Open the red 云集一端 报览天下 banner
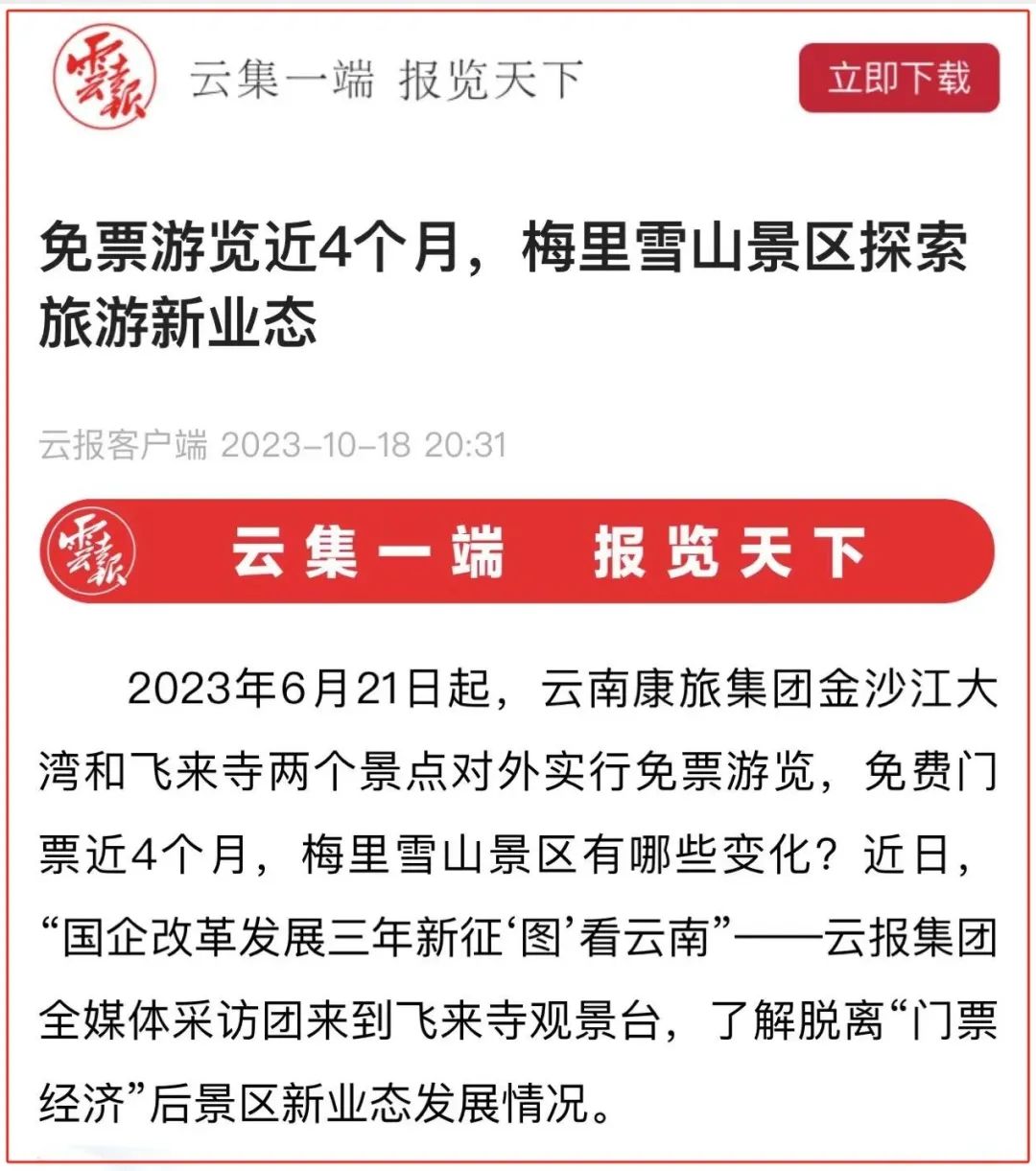The image size is (1036, 1171). [518, 552]
